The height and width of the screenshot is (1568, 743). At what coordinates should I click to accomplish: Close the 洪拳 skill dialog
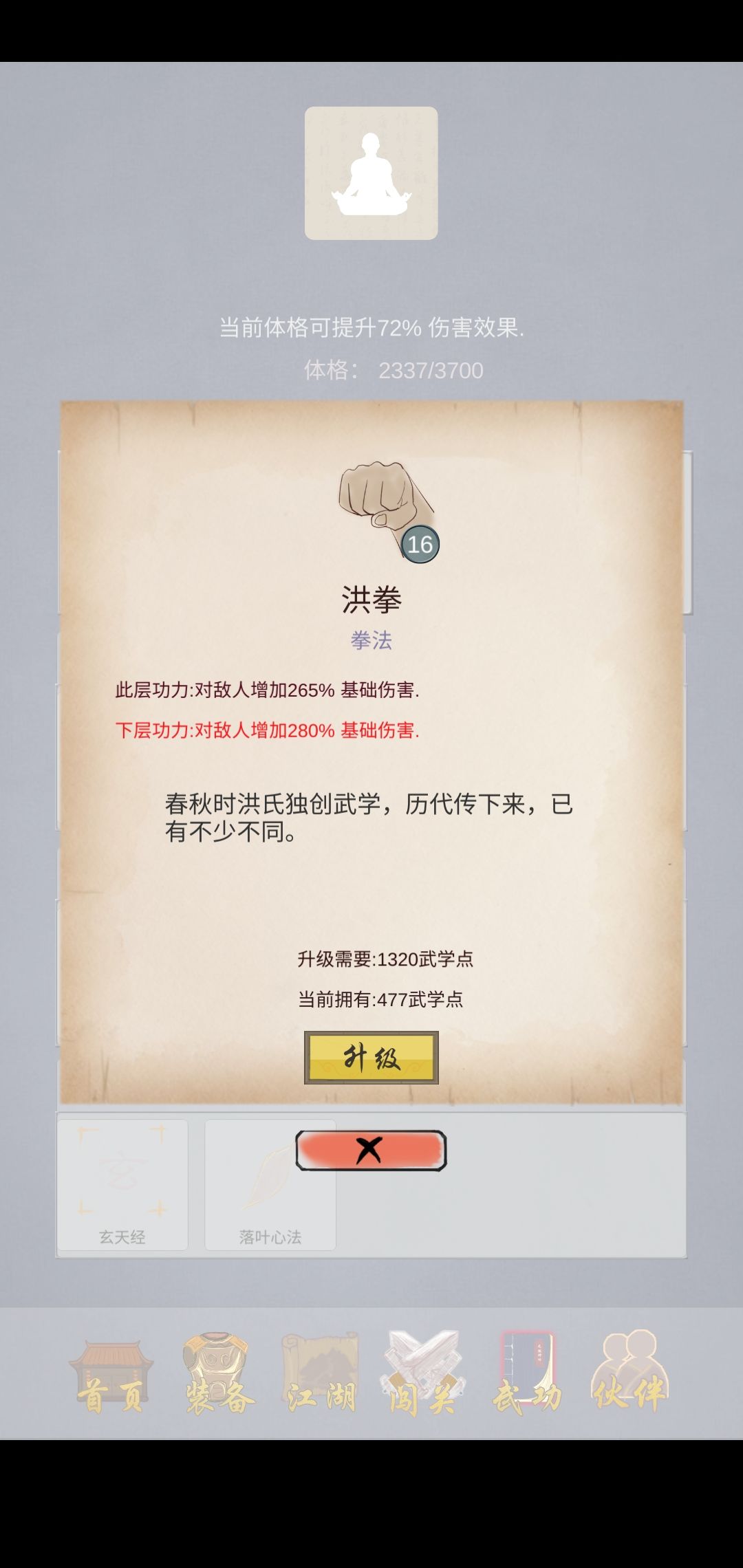click(x=371, y=1150)
